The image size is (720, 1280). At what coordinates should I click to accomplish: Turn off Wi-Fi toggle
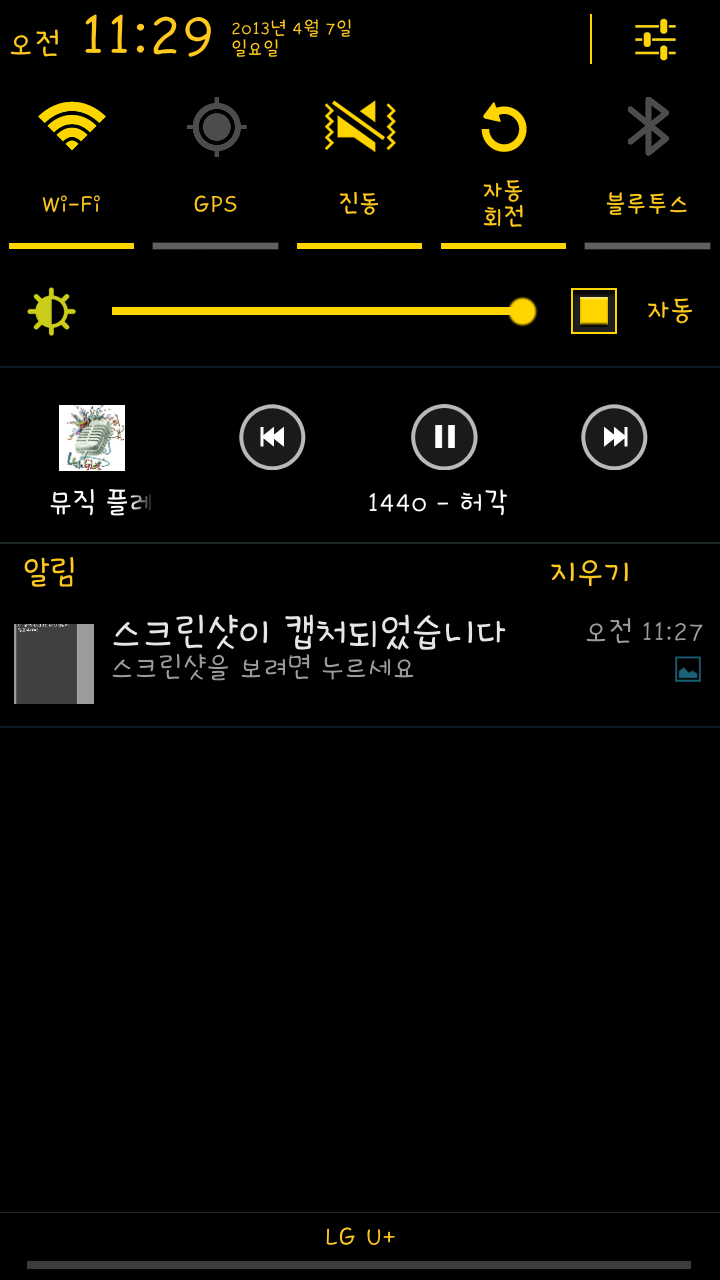[71, 160]
